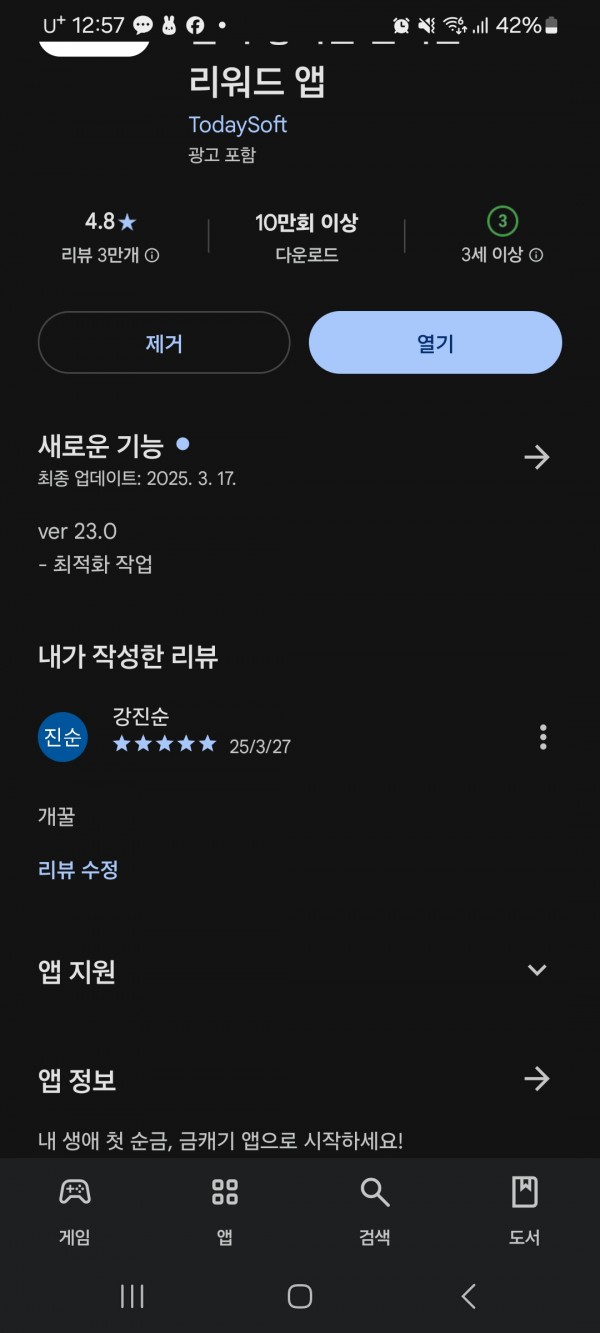600x1333 pixels.
Task: Open the 앱 정보 details arrow
Action: coord(537,1078)
